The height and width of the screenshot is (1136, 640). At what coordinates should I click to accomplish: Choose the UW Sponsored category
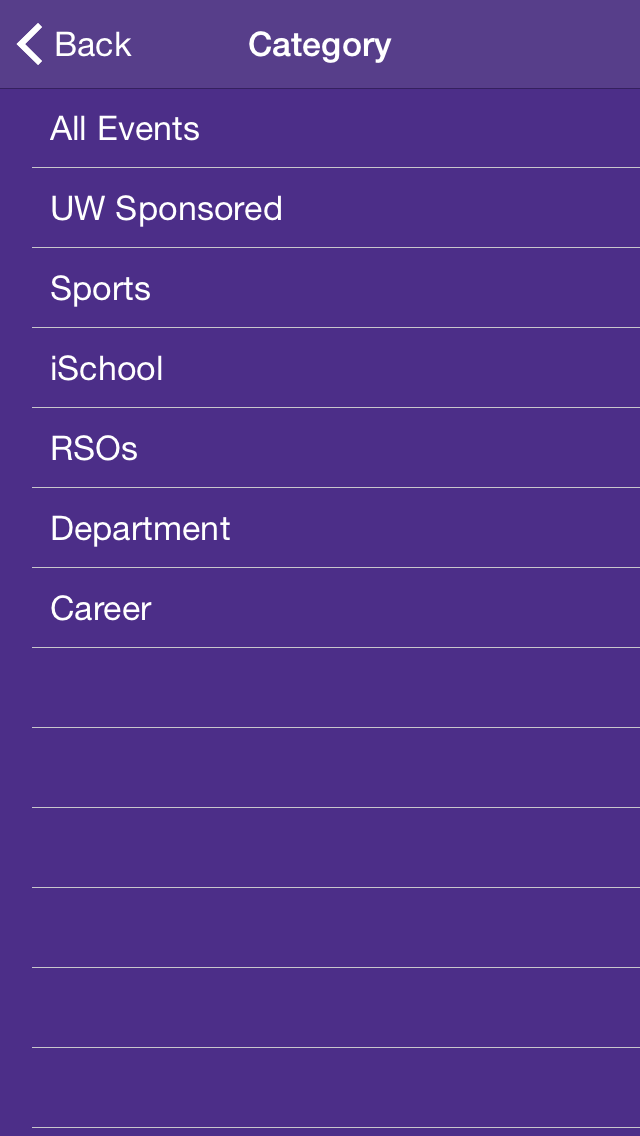point(320,208)
